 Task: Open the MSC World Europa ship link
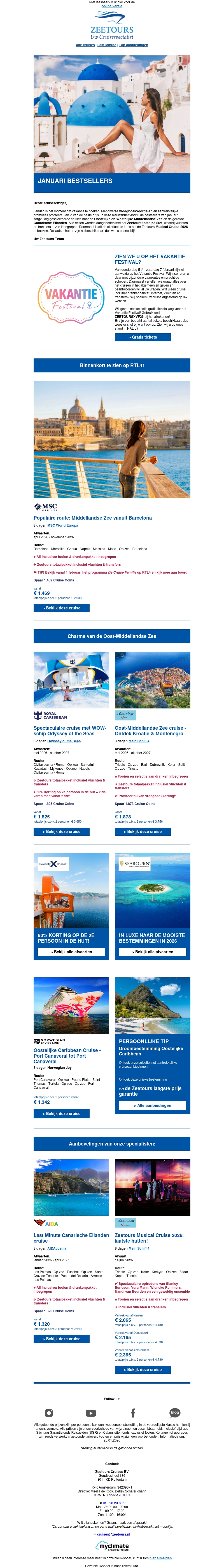pyautogui.click(x=63, y=525)
